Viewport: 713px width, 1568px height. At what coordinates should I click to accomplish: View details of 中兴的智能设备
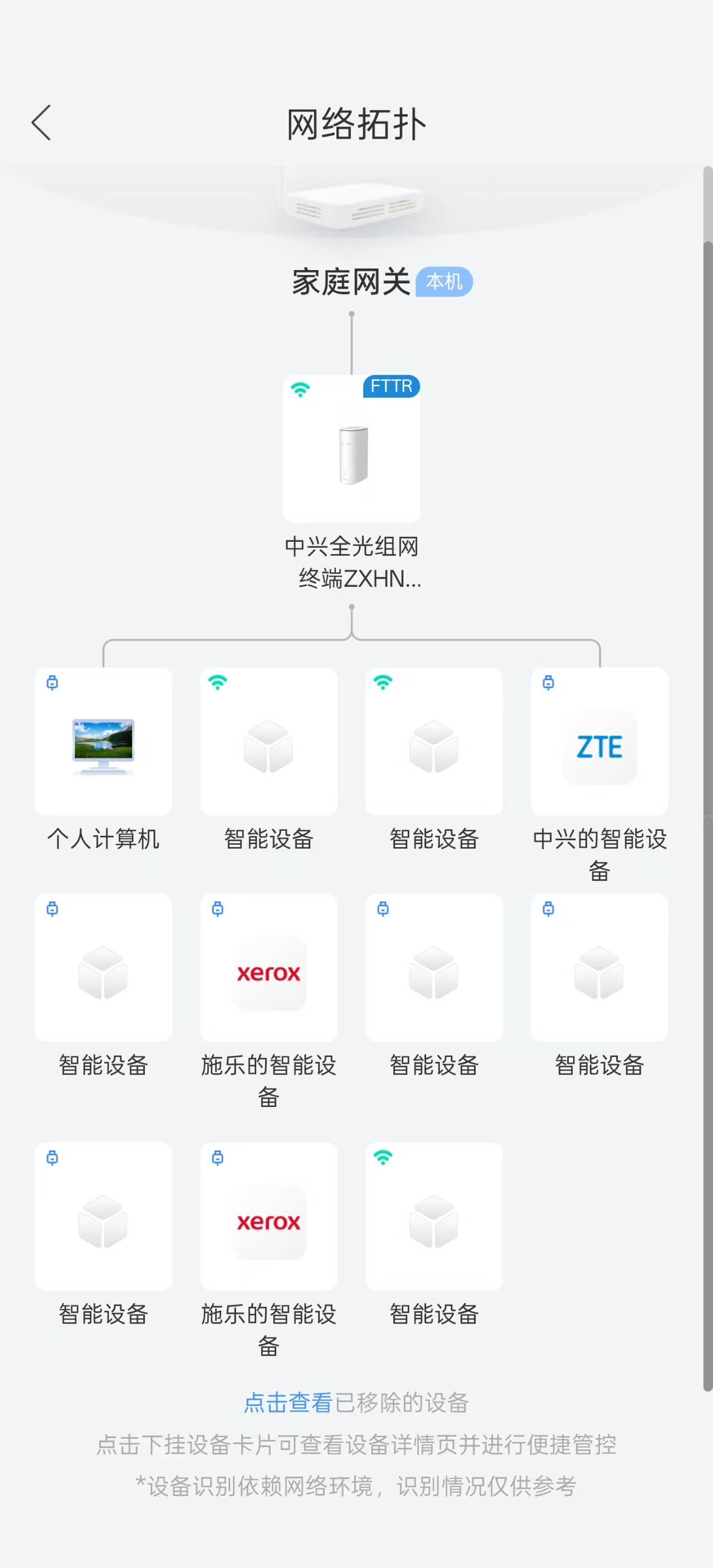599,741
